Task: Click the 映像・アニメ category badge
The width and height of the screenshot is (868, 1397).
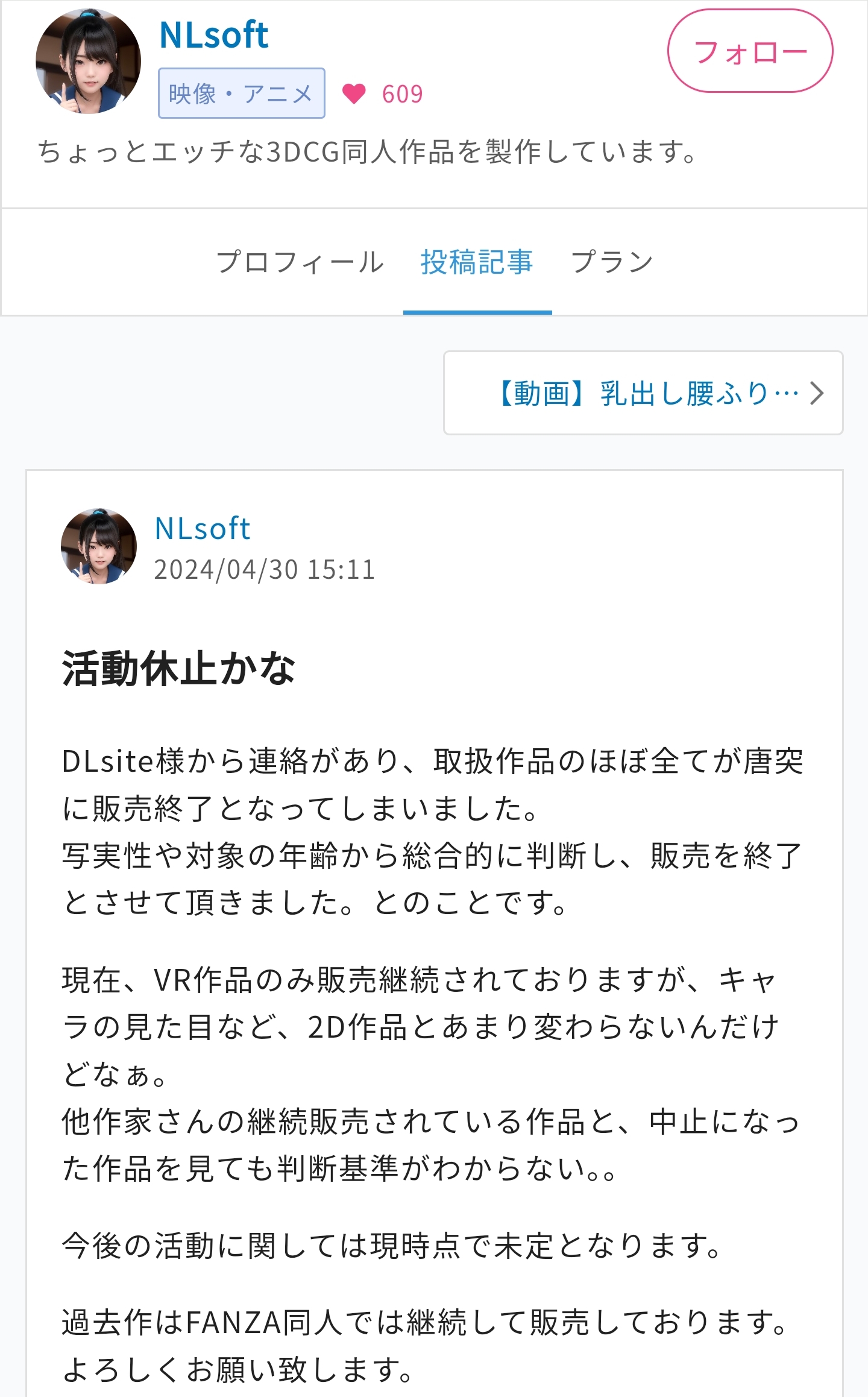Action: (240, 92)
